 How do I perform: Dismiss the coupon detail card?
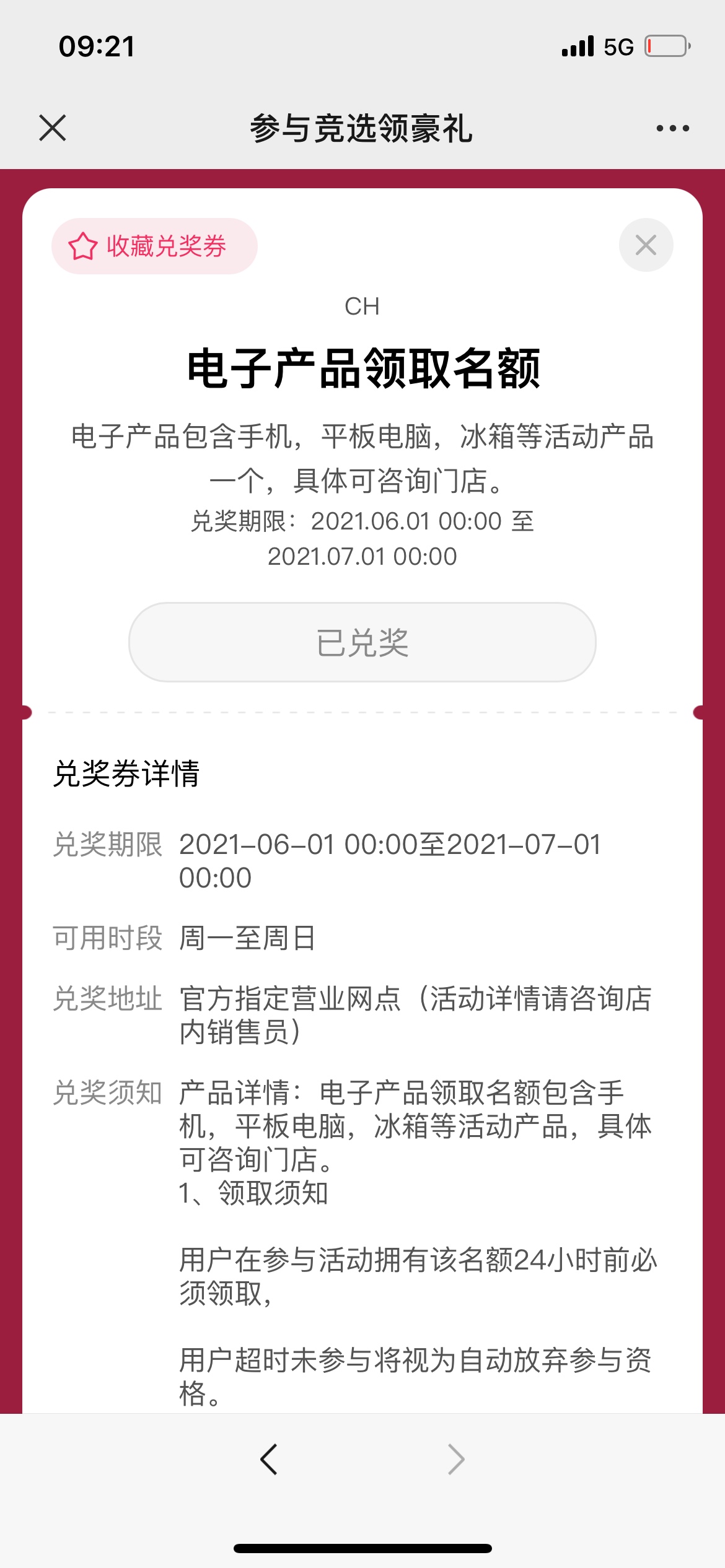coord(646,245)
